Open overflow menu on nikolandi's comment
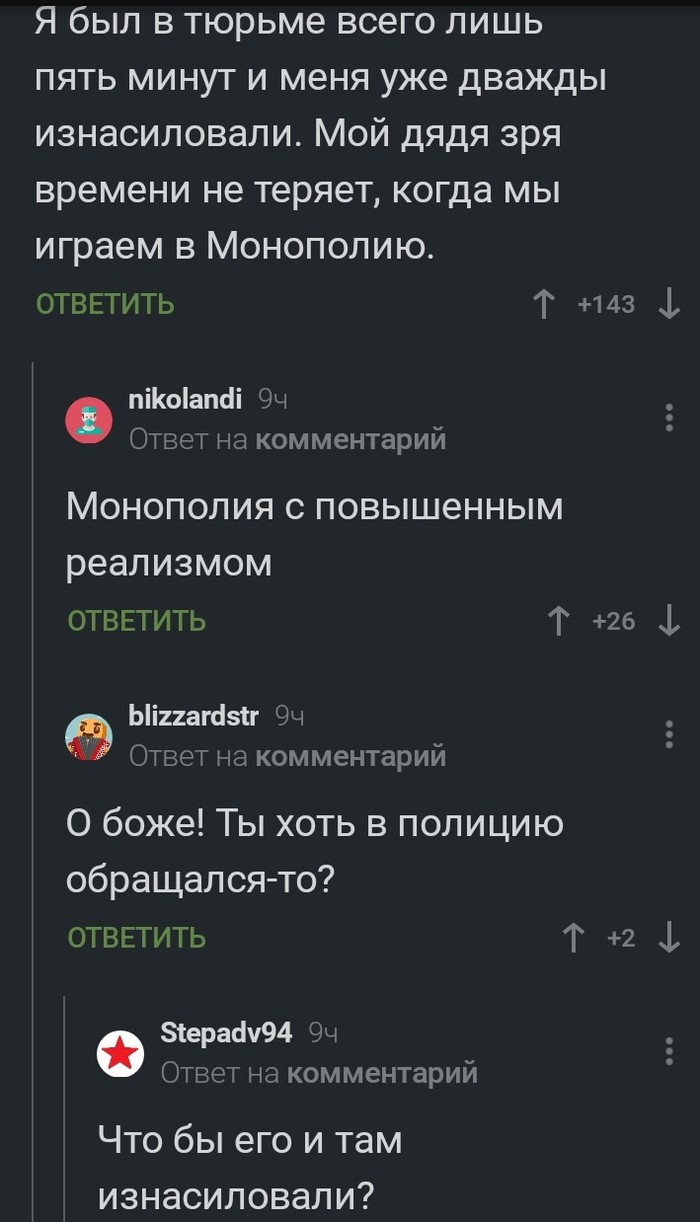The height and width of the screenshot is (1222, 700). click(x=669, y=417)
